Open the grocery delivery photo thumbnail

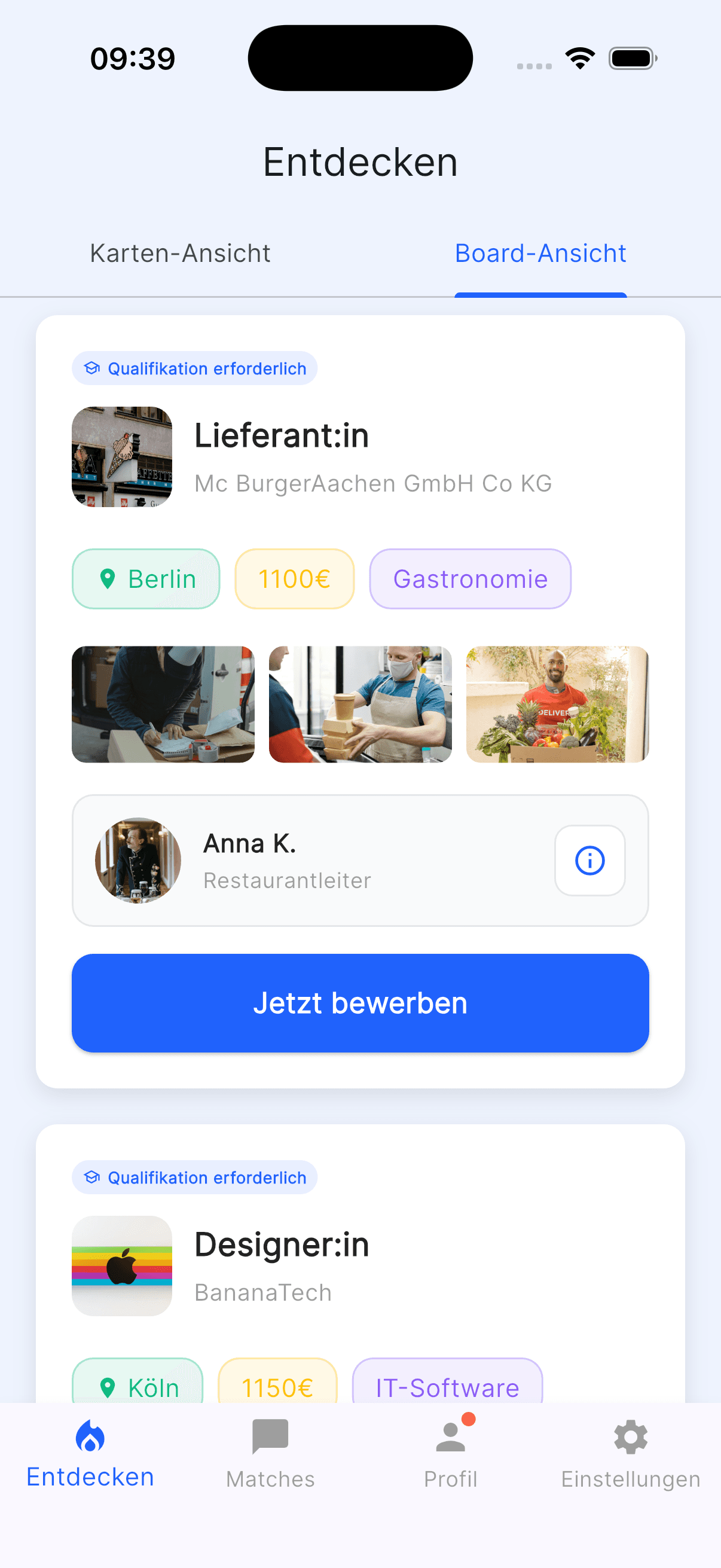click(558, 704)
